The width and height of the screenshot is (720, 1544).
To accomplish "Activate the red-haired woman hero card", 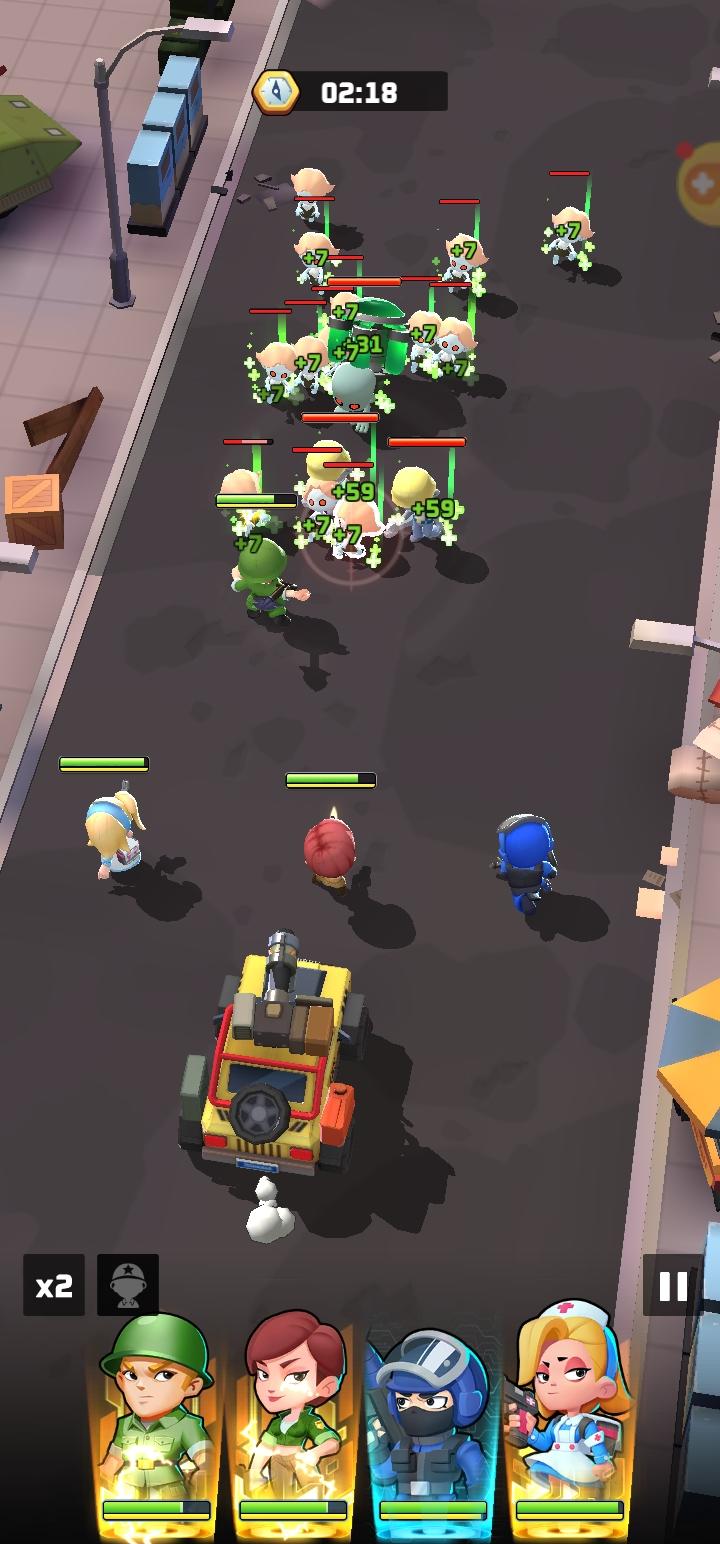I will [x=293, y=1422].
